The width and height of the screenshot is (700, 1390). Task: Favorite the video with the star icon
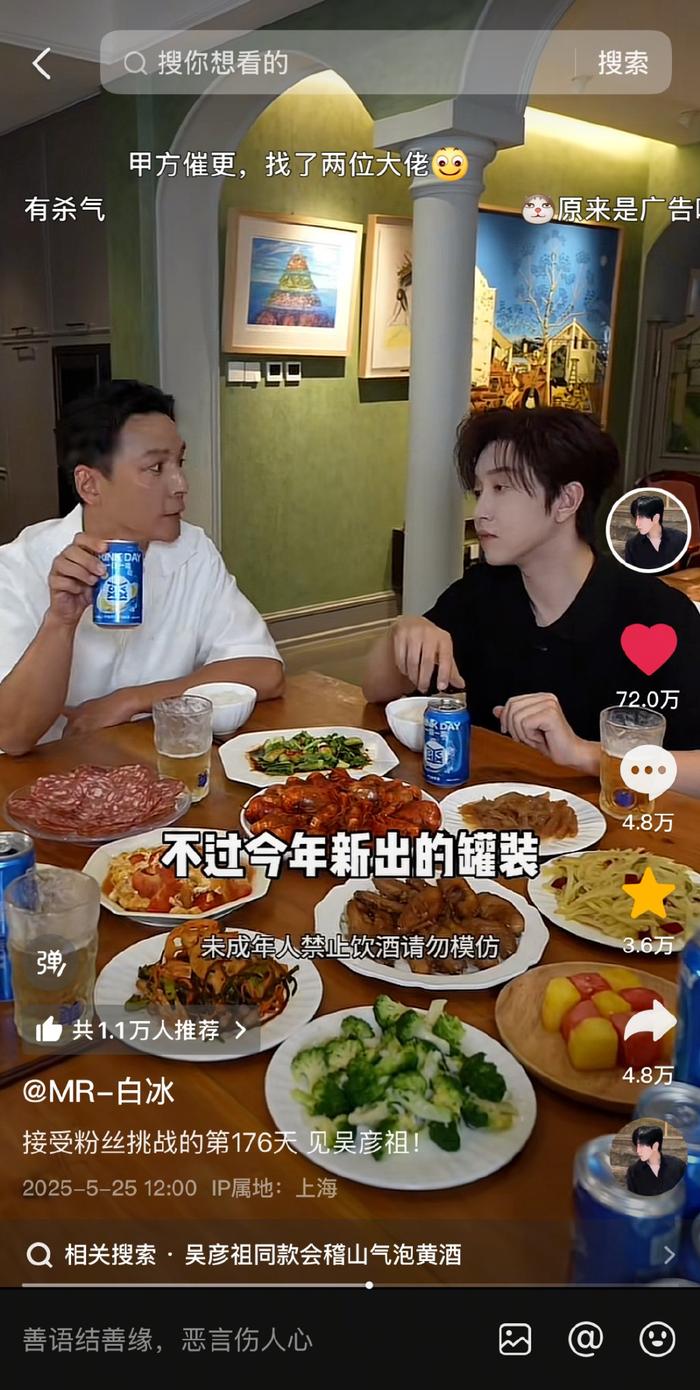pos(648,894)
